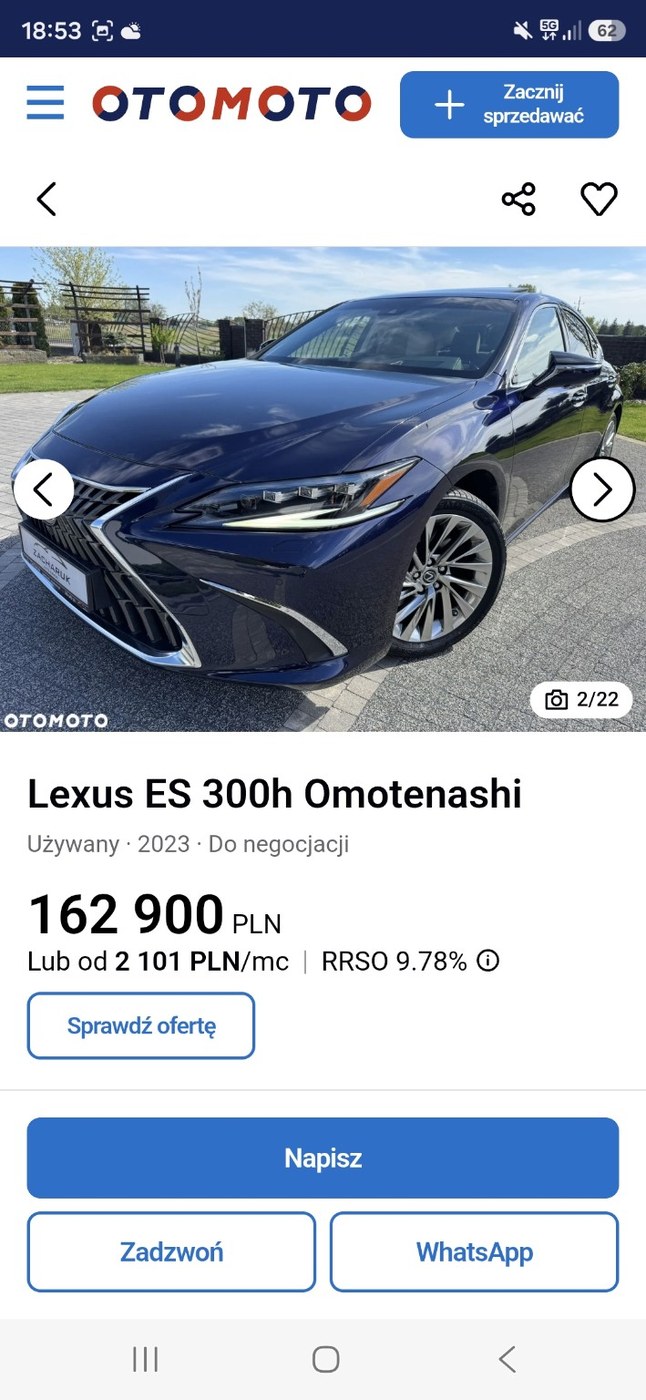Message the seller via Napisz
The height and width of the screenshot is (1400, 646).
coord(323,1158)
